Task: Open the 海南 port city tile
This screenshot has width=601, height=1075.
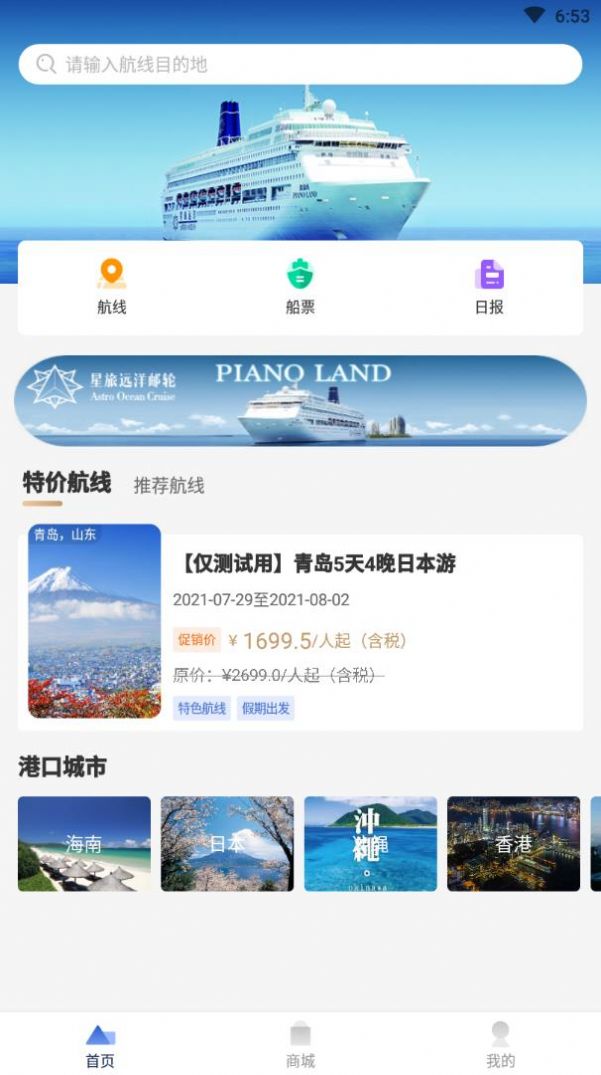Action: coord(84,843)
